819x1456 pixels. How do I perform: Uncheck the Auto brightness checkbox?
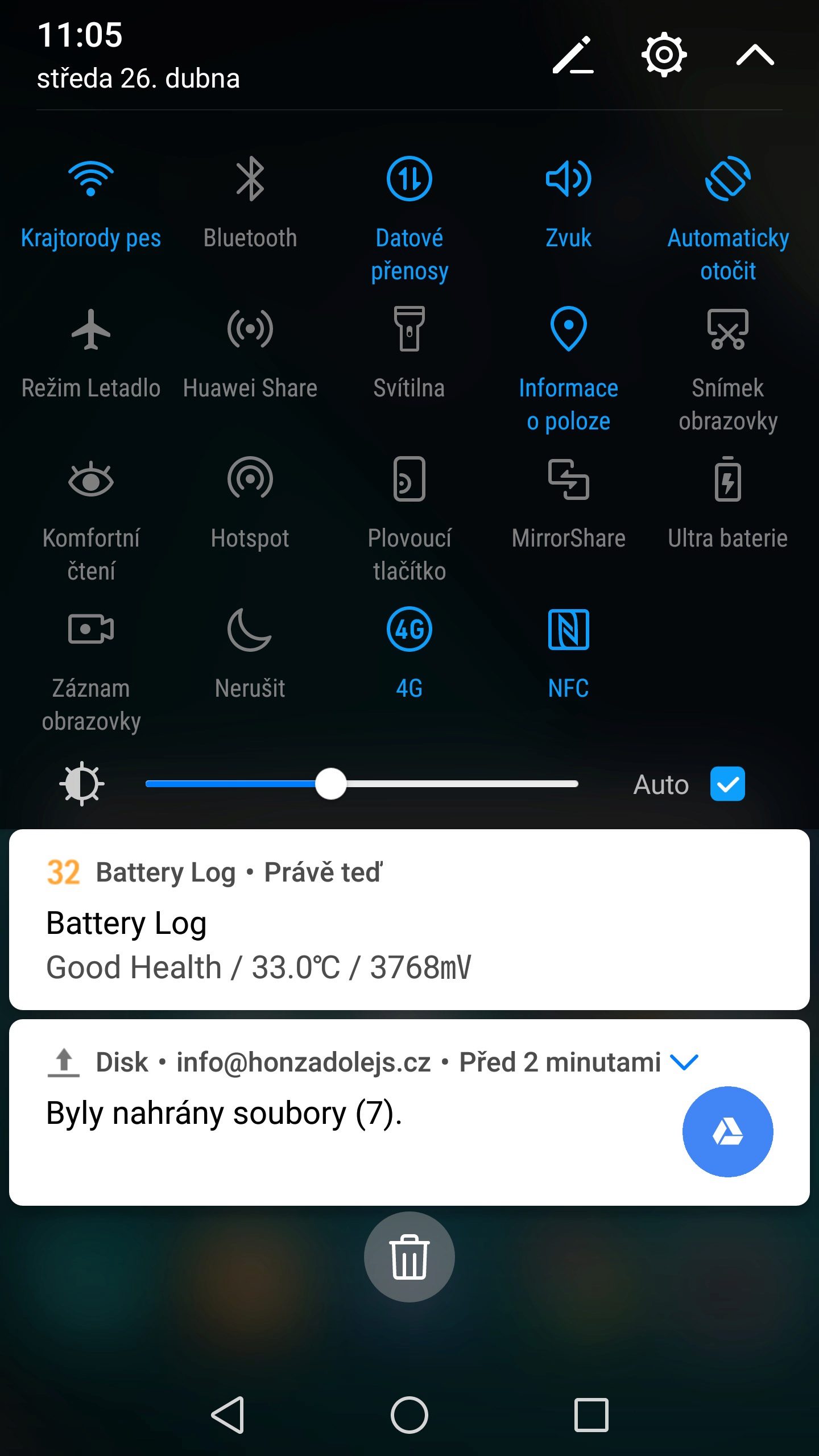click(727, 784)
